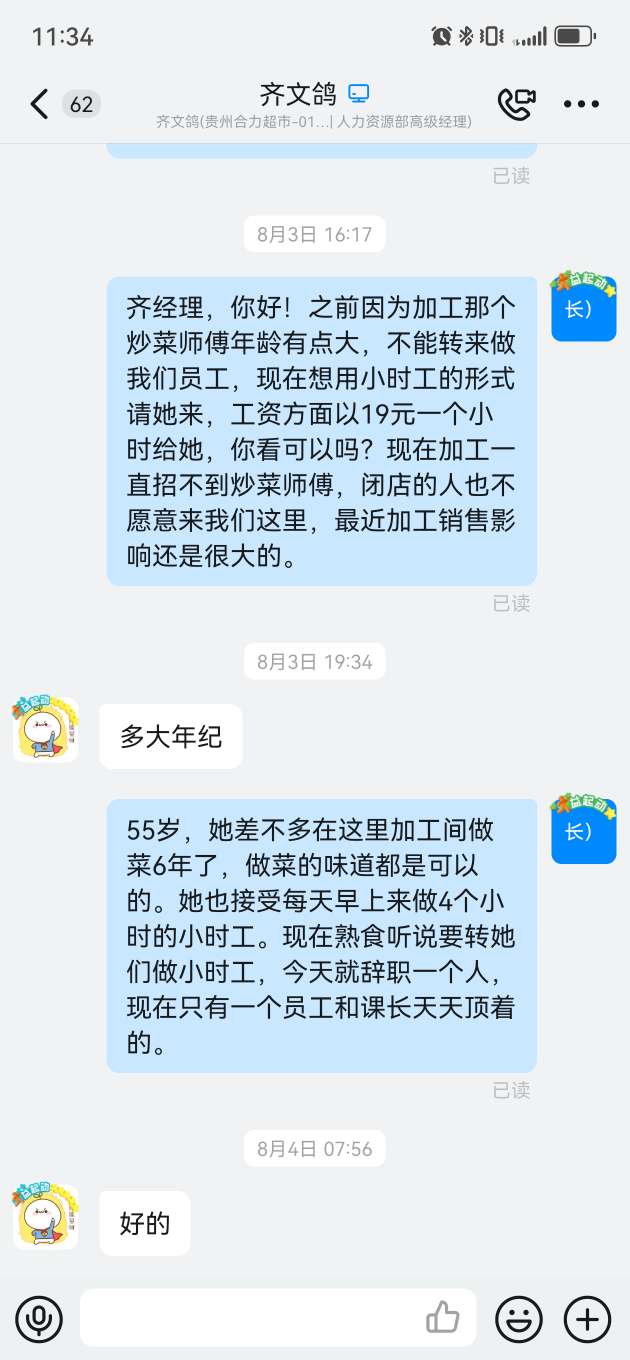View my avatar beside the 19元 message

coord(584,307)
